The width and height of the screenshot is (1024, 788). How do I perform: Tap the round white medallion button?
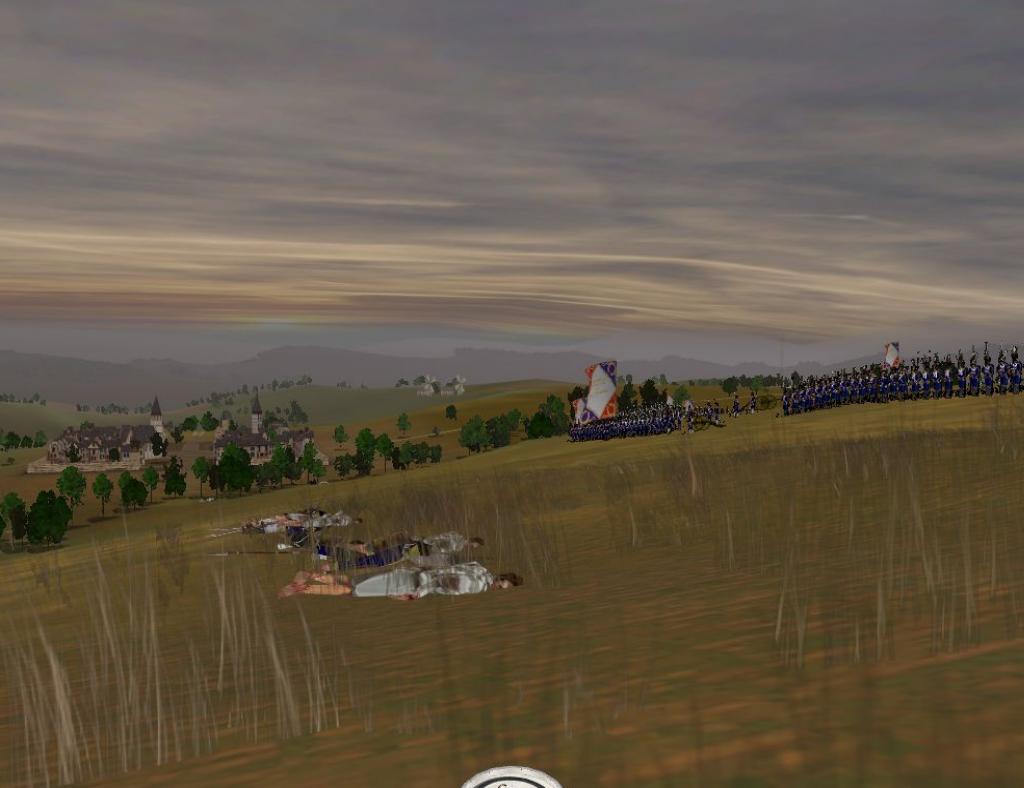(x=511, y=778)
